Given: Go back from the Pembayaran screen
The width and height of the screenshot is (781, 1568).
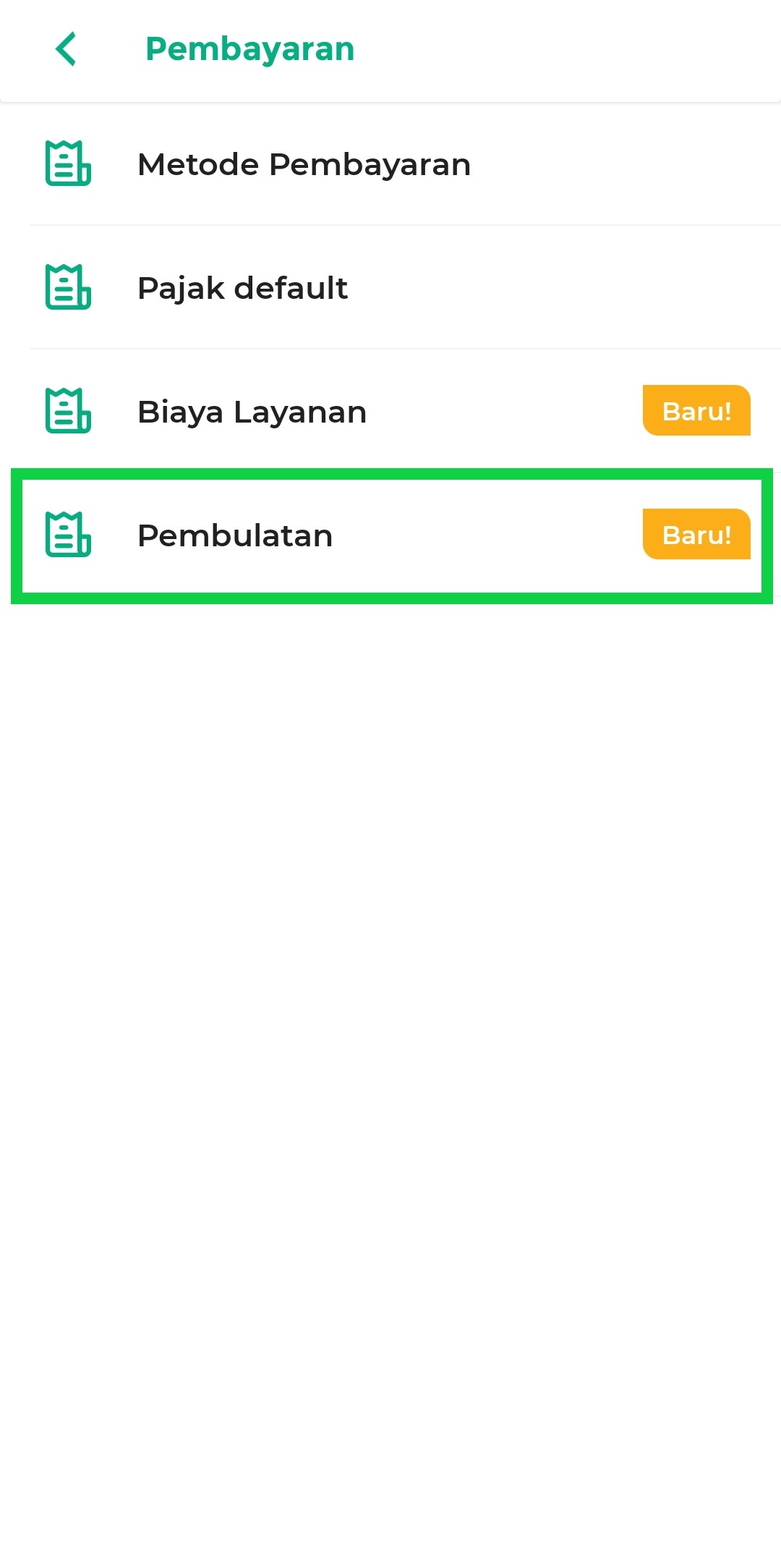Looking at the screenshot, I should click(66, 49).
